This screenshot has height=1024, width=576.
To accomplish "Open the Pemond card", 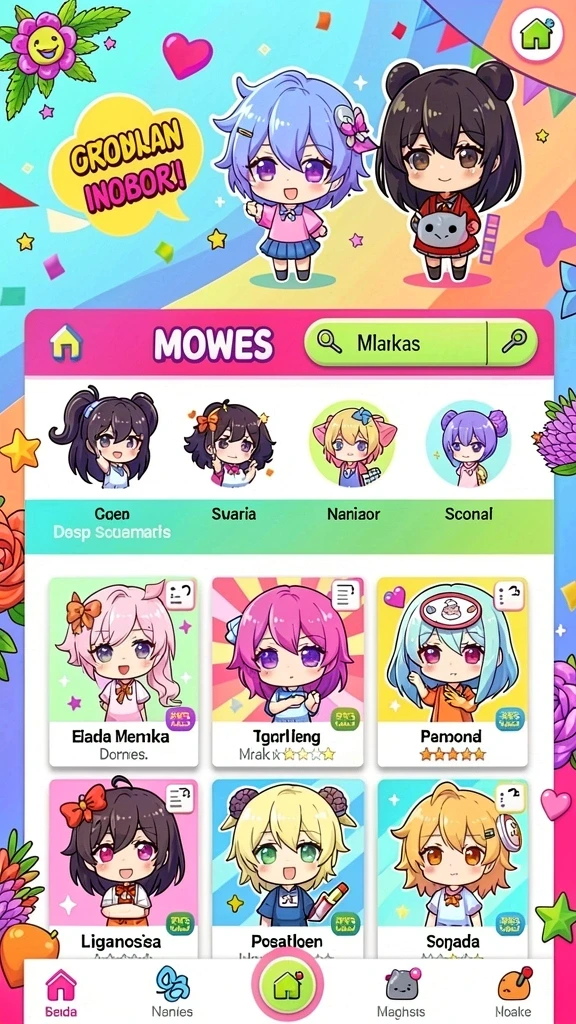I will tap(453, 672).
